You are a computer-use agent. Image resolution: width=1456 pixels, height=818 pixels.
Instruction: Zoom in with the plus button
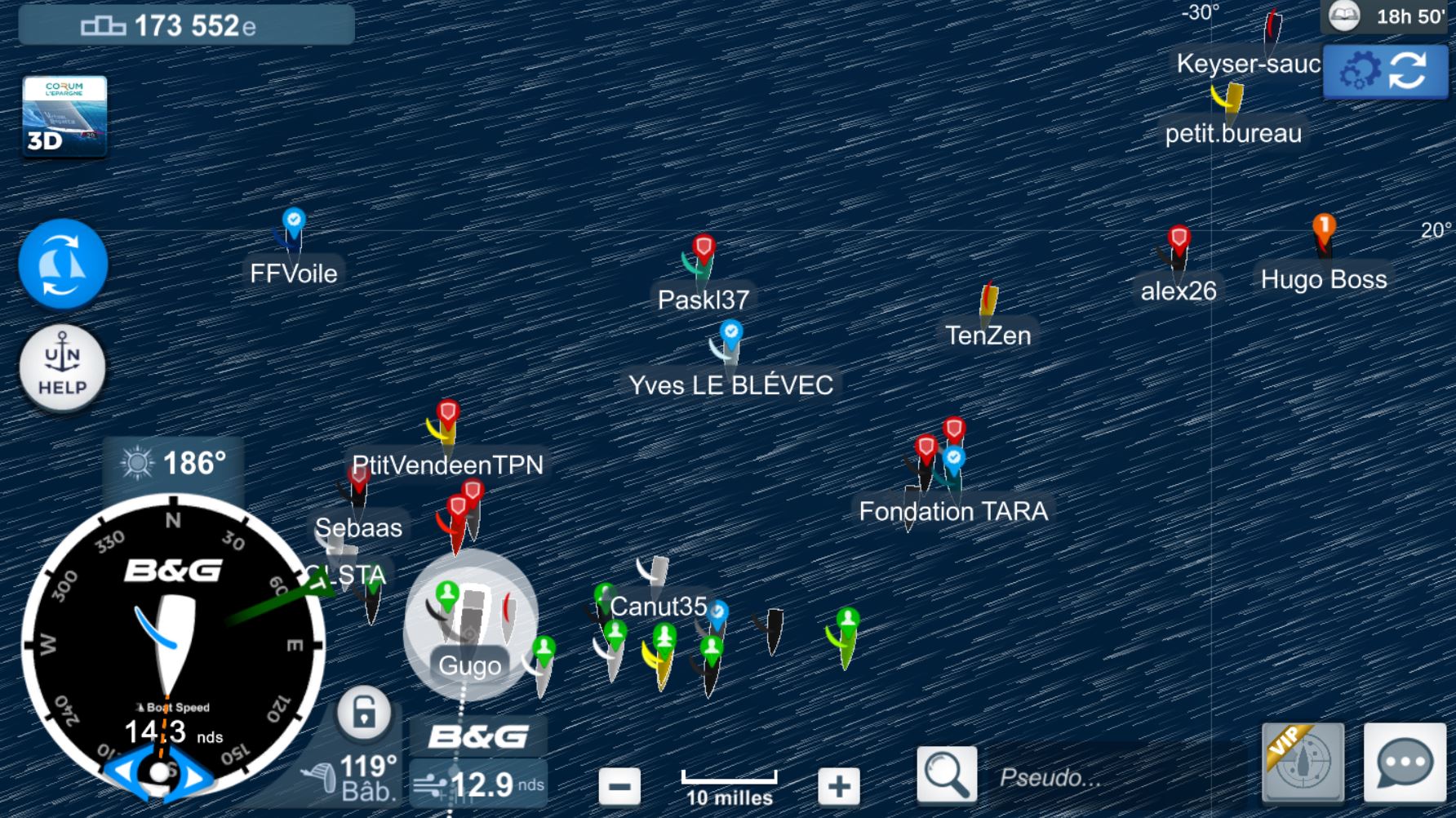(x=838, y=787)
